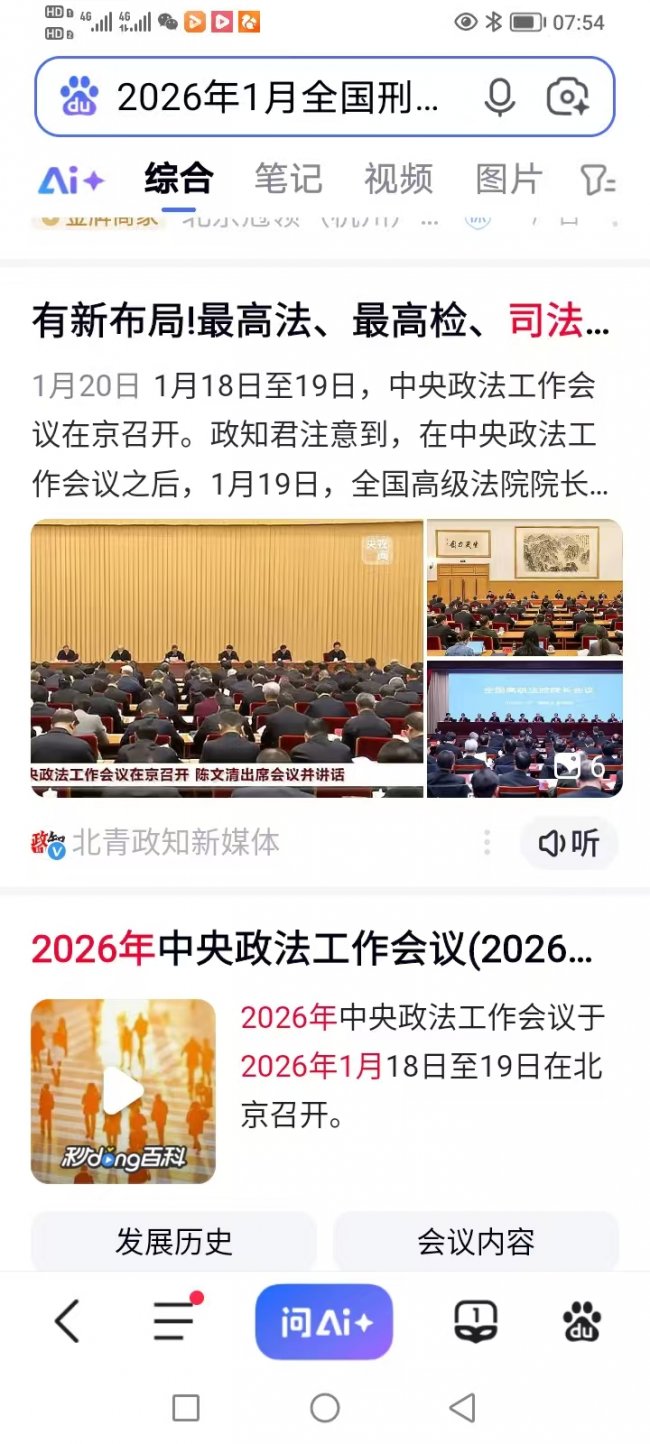Listen to the article with 听 button
The image size is (650, 1444).
click(569, 843)
